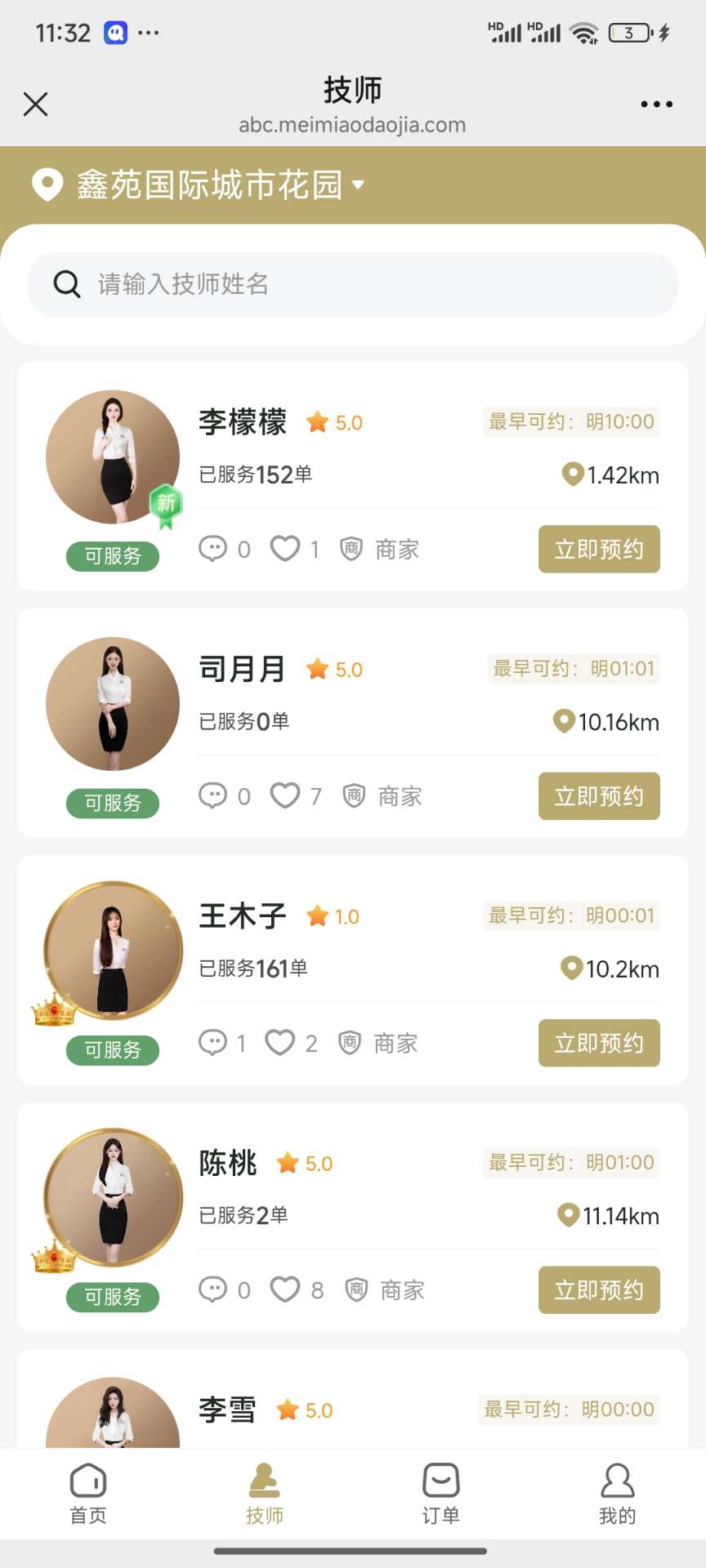The width and height of the screenshot is (706, 1568).
Task: Select the 技师 tab
Action: coord(265,1494)
